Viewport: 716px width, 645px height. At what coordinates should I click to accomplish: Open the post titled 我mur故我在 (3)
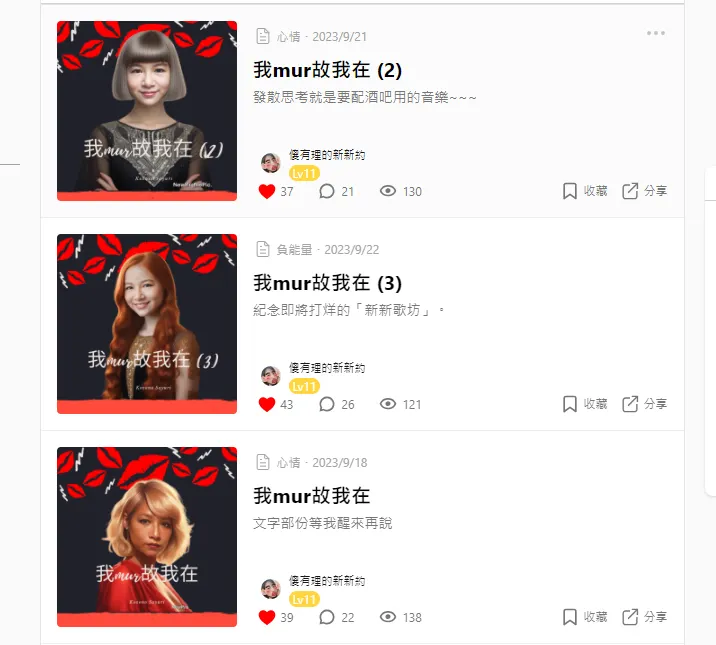[x=328, y=283]
